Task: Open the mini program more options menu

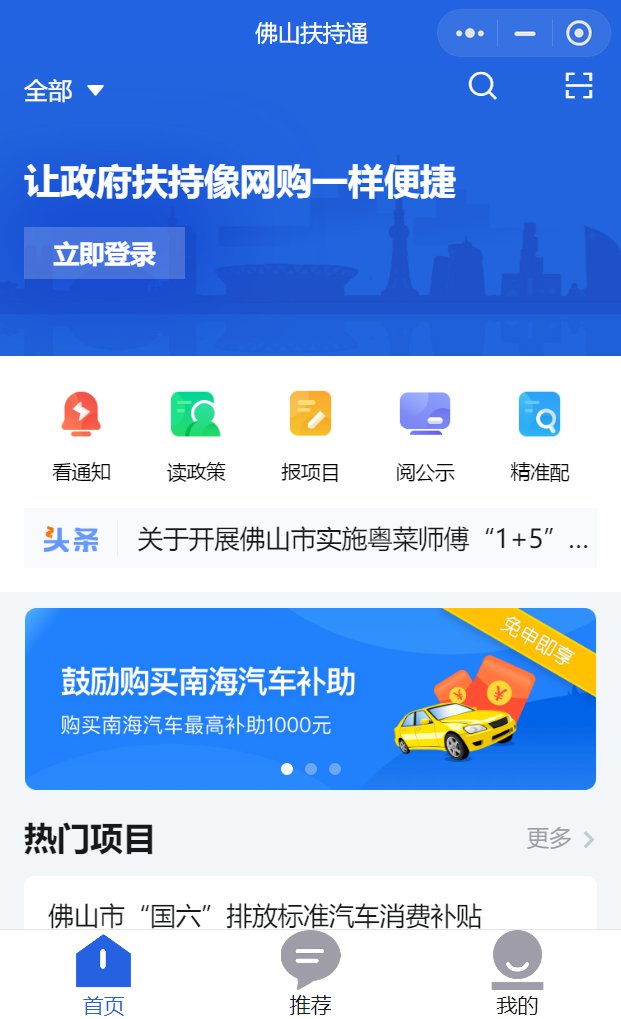Action: (x=469, y=34)
